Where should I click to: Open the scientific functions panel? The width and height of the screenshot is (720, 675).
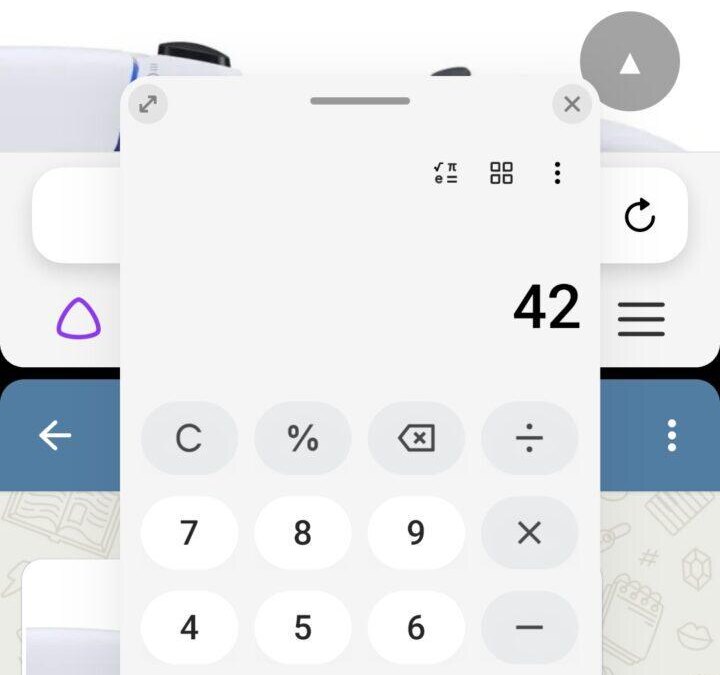446,173
